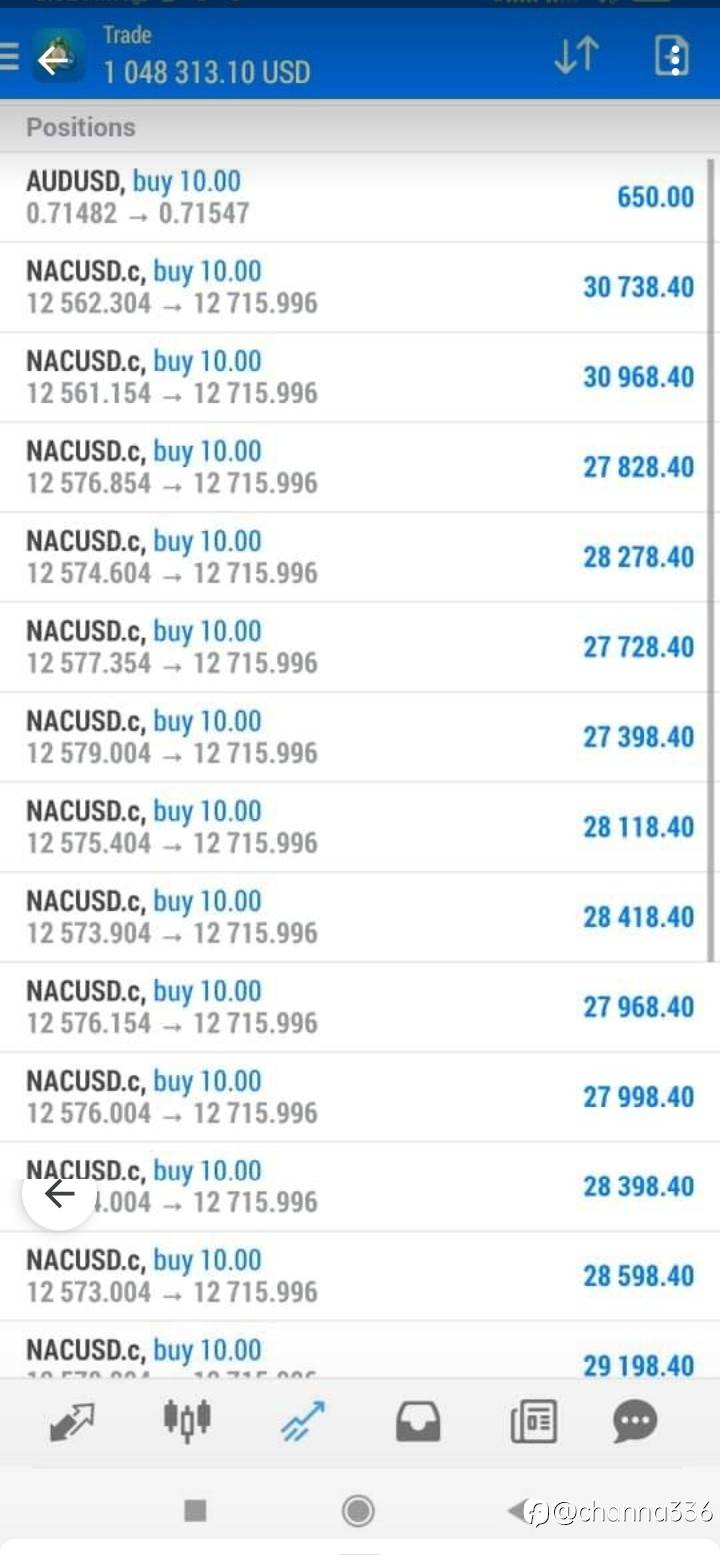The width and height of the screenshot is (720, 1555).
Task: Select the Trade tab in bottom bar
Action: pos(303,1421)
